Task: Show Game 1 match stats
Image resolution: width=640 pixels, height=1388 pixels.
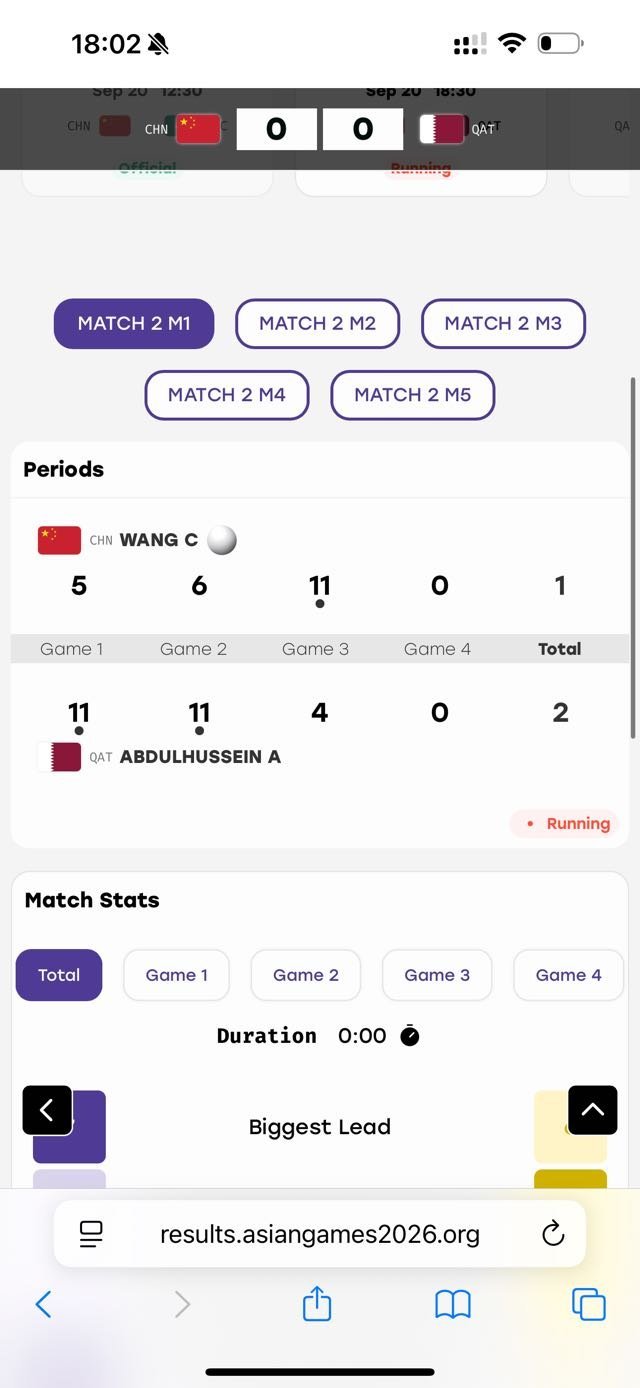Action: point(176,975)
